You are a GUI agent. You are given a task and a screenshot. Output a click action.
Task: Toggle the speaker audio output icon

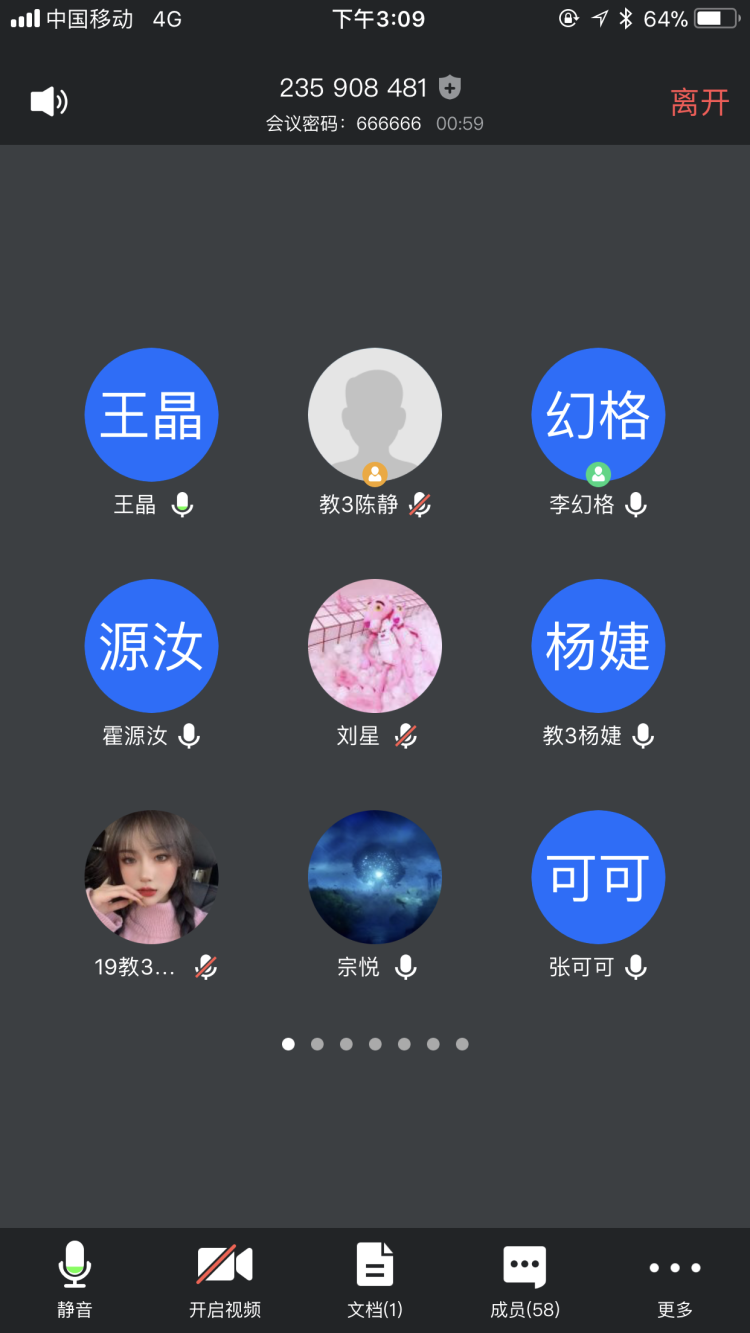[48, 101]
